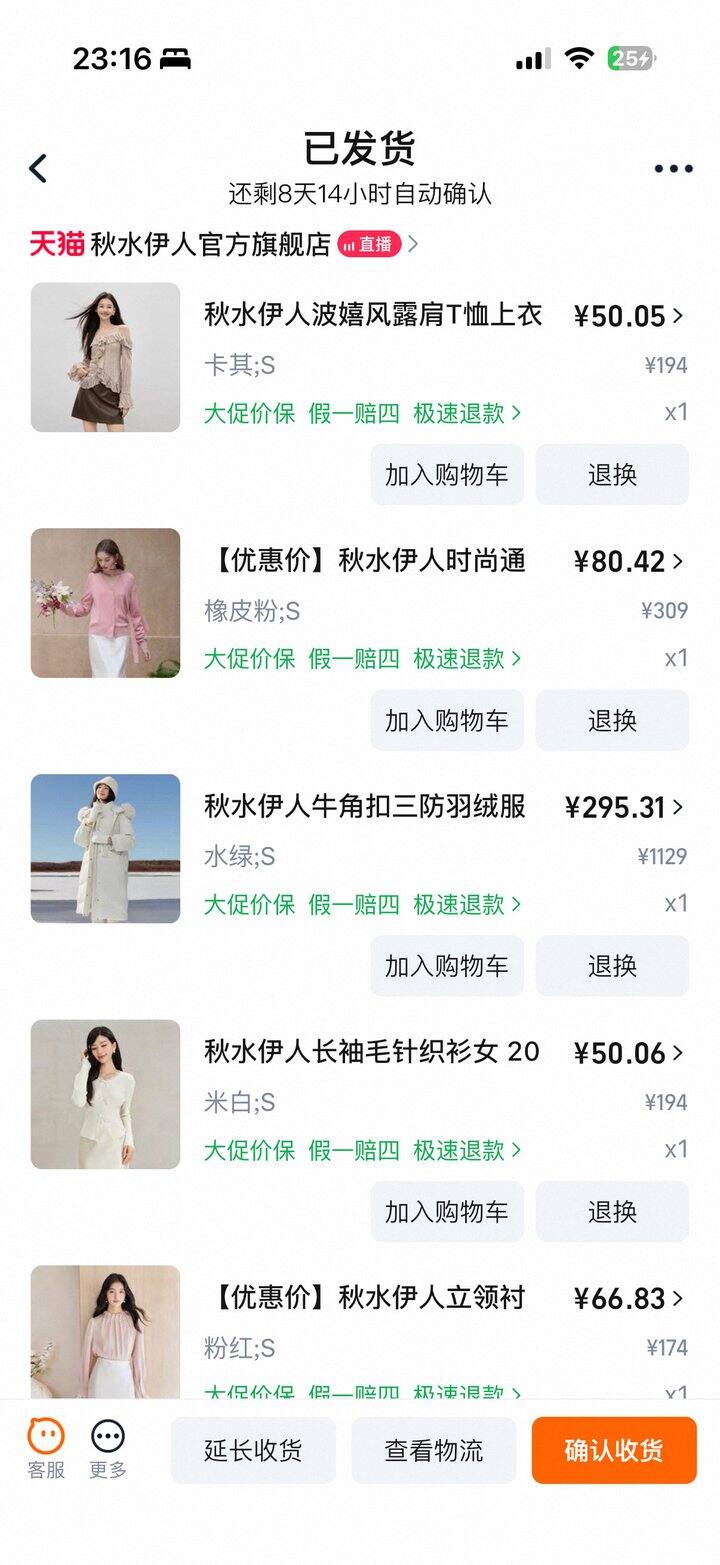Add 长袖毛针织衫 to shopping cart
This screenshot has height=1565, width=720.
point(447,1212)
